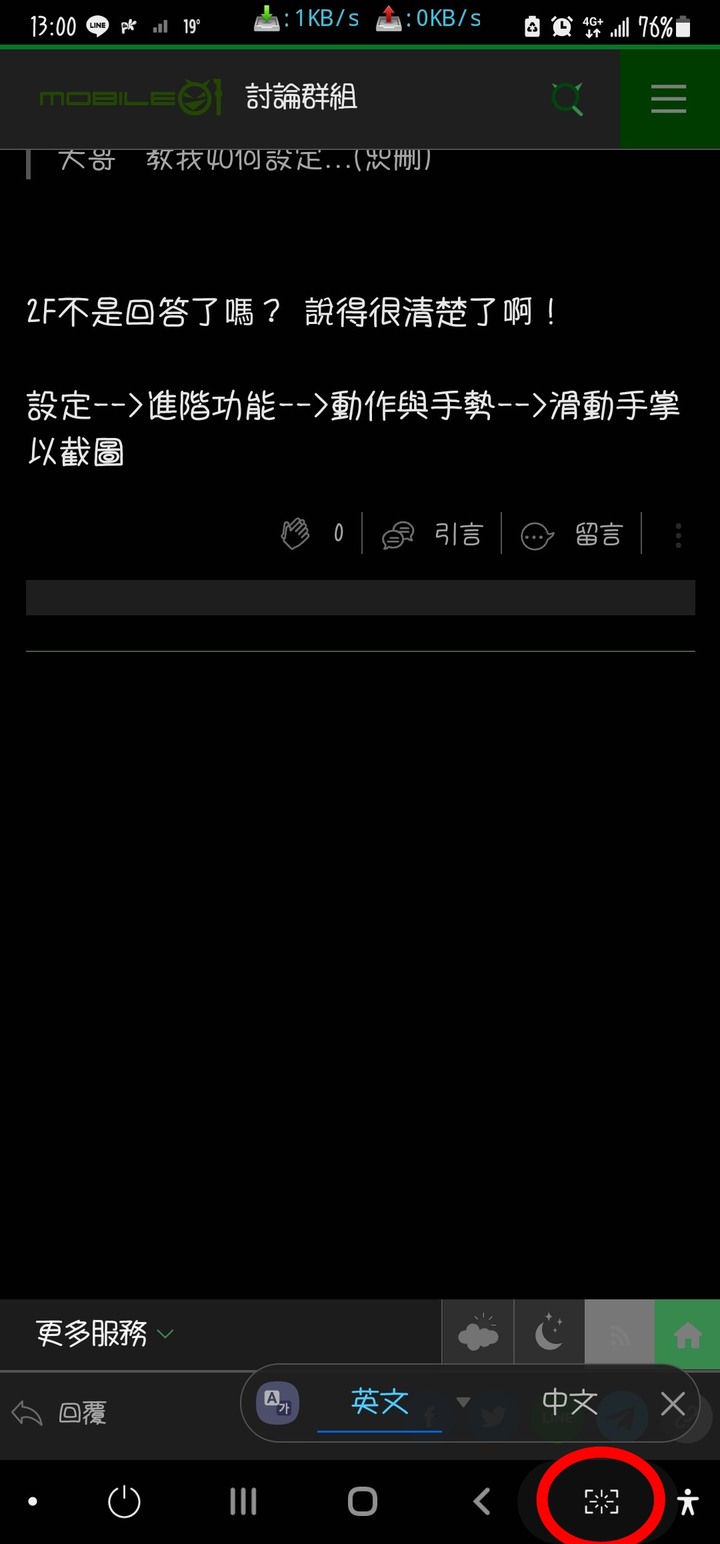Open the RSS feed icon

click(x=619, y=1334)
